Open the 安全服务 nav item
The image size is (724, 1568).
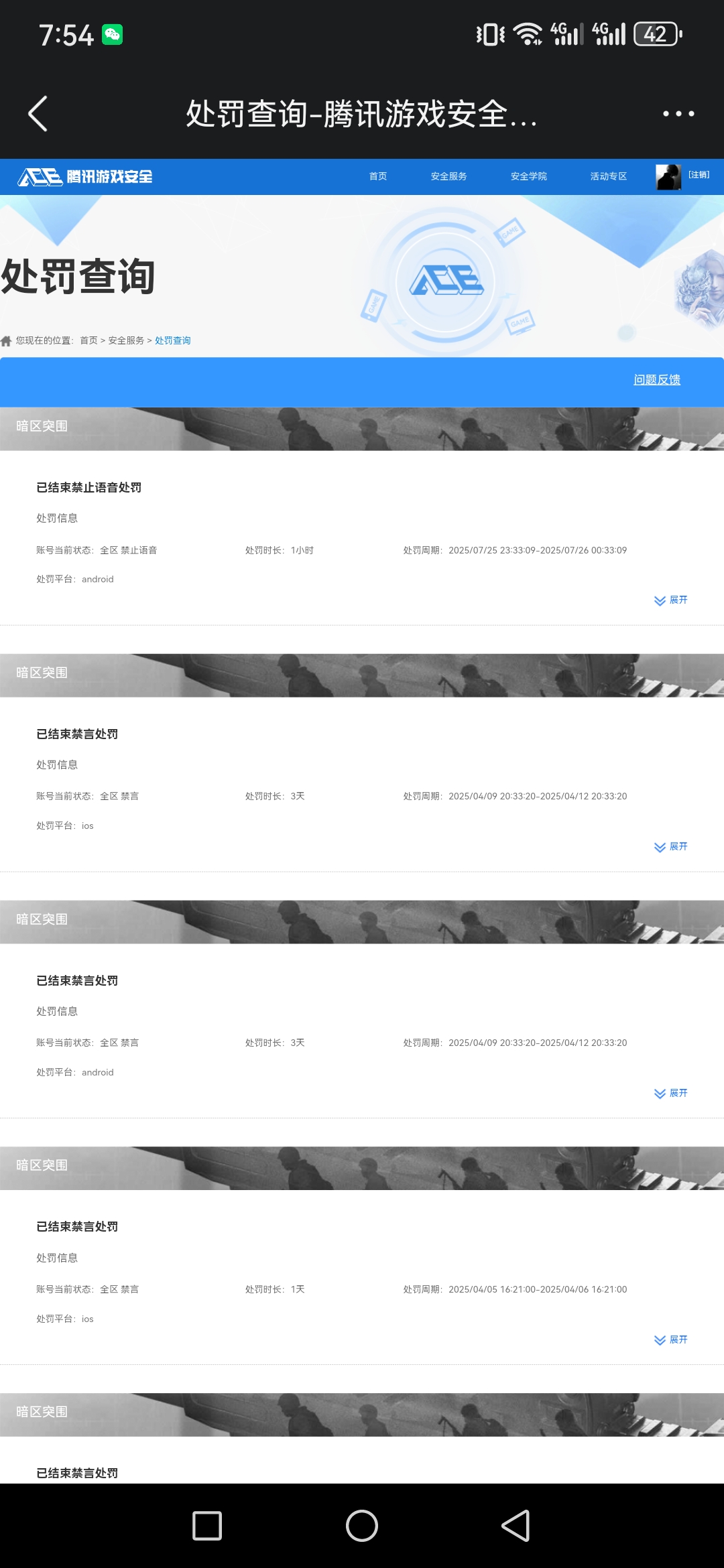pyautogui.click(x=448, y=176)
